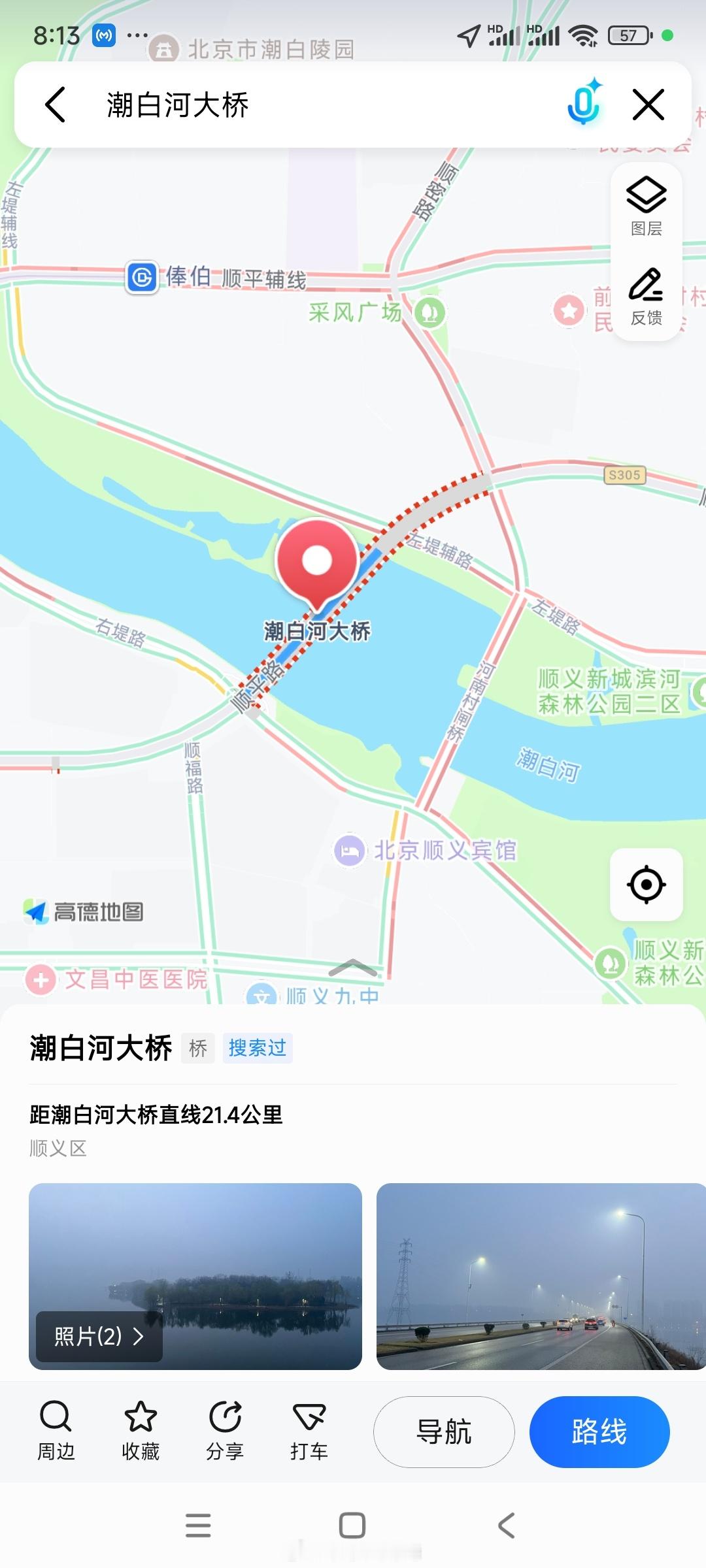Clear the search with the X button

[x=648, y=105]
